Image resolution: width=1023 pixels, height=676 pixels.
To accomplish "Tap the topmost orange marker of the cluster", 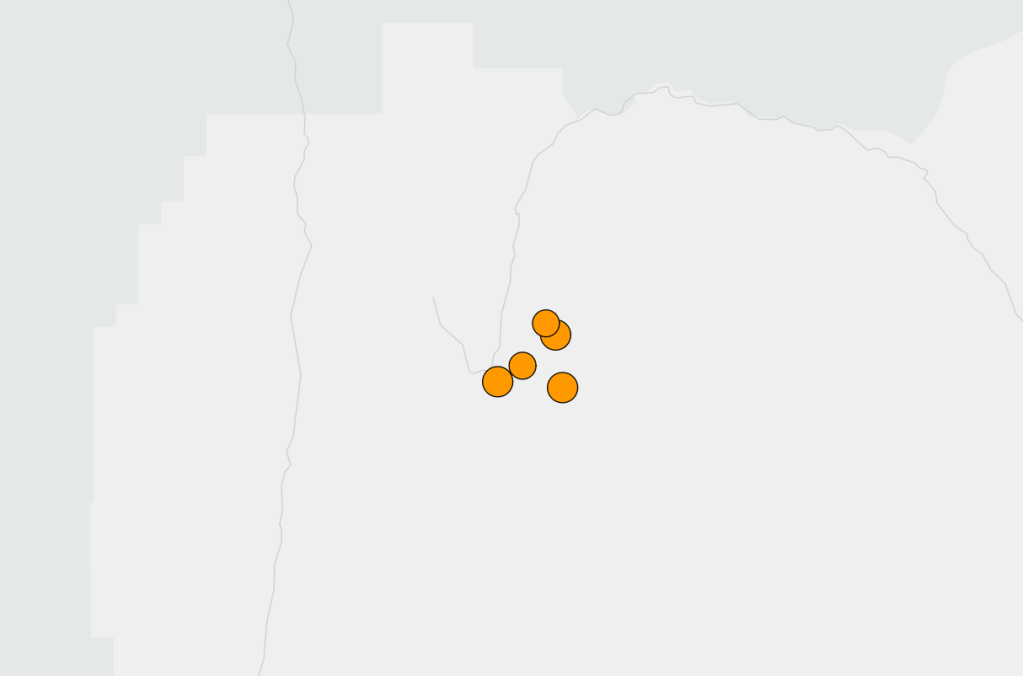I will coord(545,323).
